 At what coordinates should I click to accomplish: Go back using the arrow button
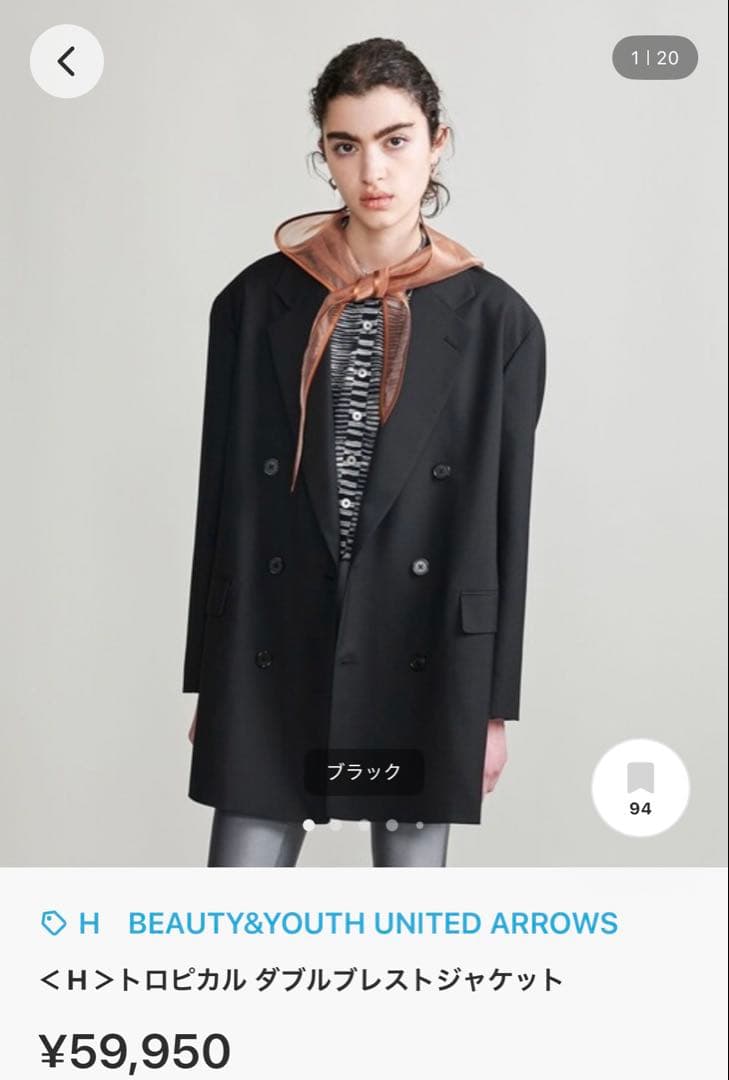(67, 61)
